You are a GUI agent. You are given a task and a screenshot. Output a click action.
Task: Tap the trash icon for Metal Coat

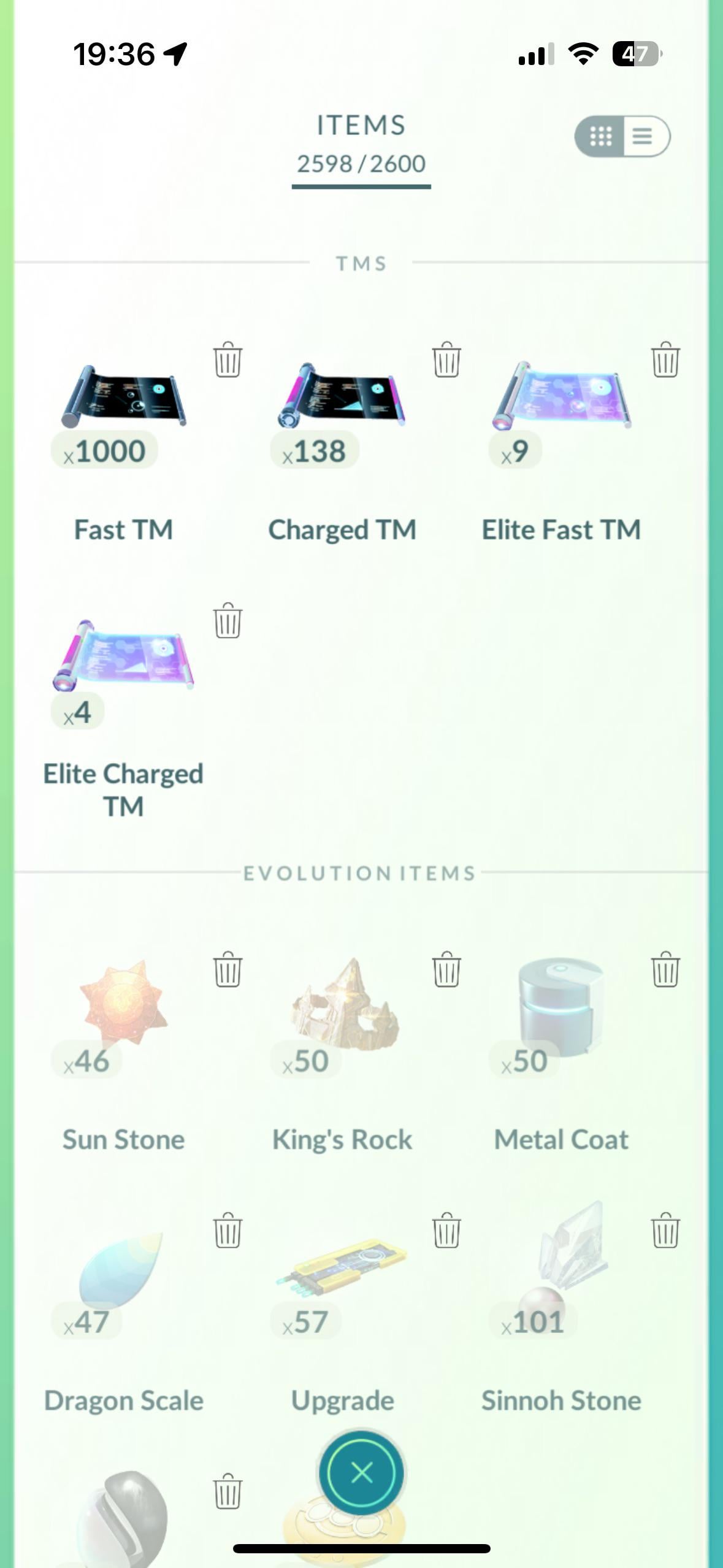click(665, 970)
